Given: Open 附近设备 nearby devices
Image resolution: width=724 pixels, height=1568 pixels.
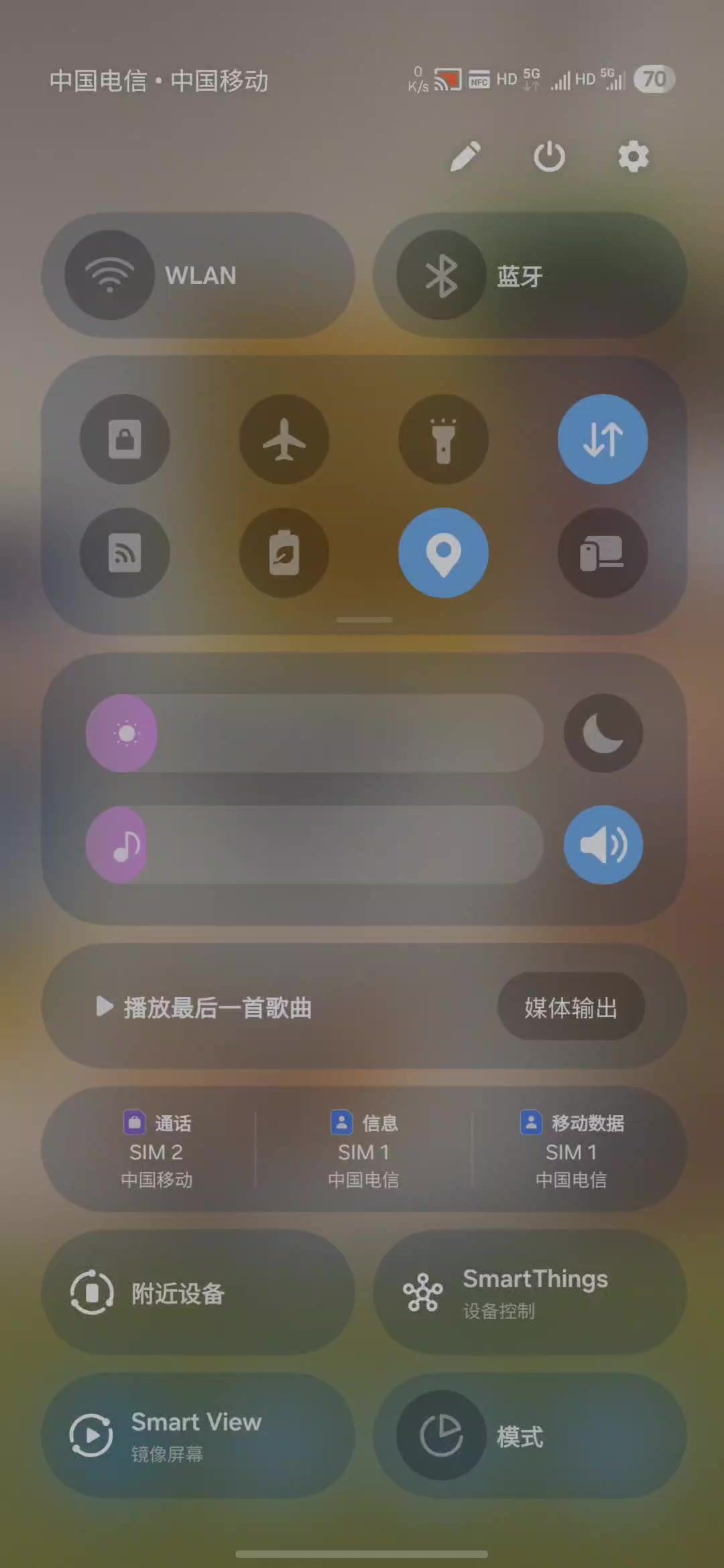Looking at the screenshot, I should pos(198,1293).
